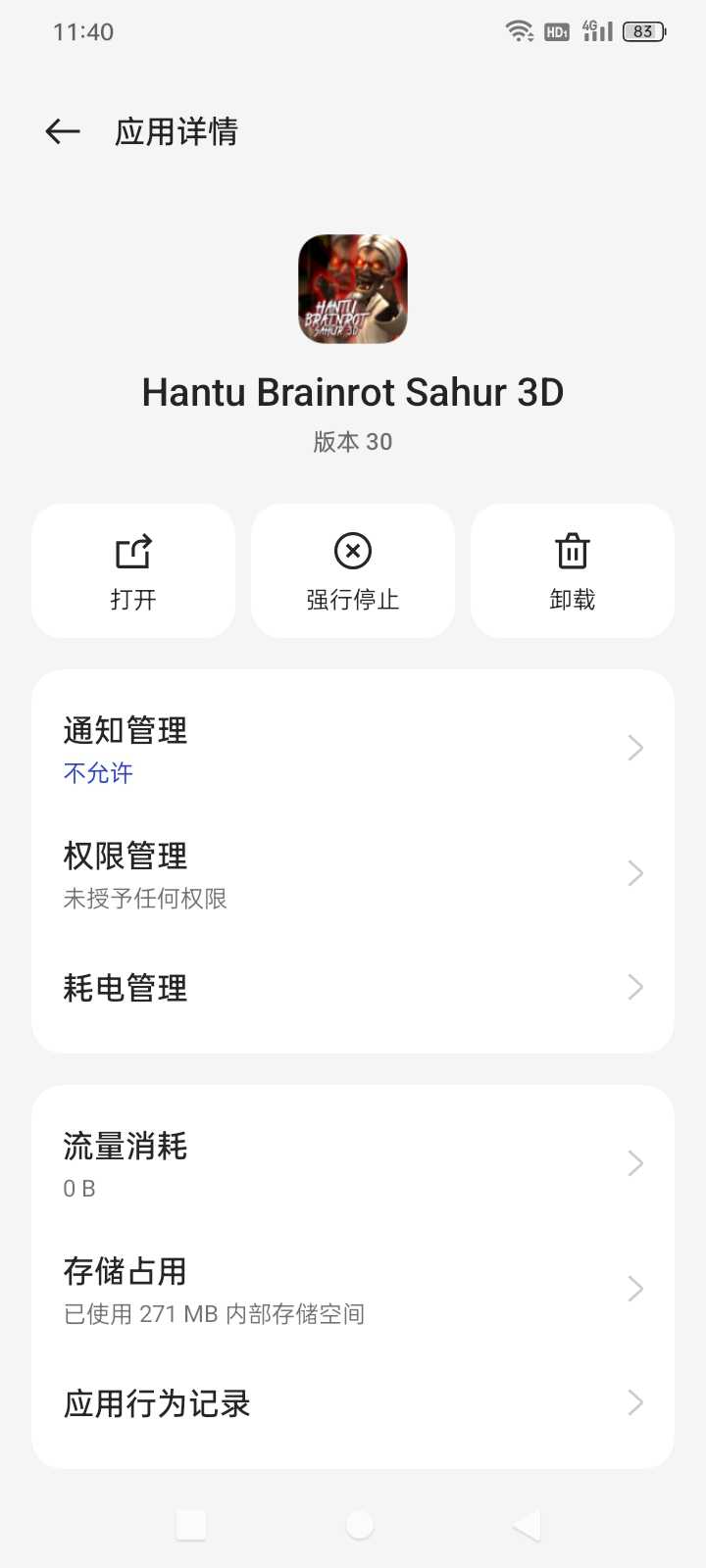Open 应用行为记录 behavior log
This screenshot has height=1568, width=706.
pos(353,1403)
